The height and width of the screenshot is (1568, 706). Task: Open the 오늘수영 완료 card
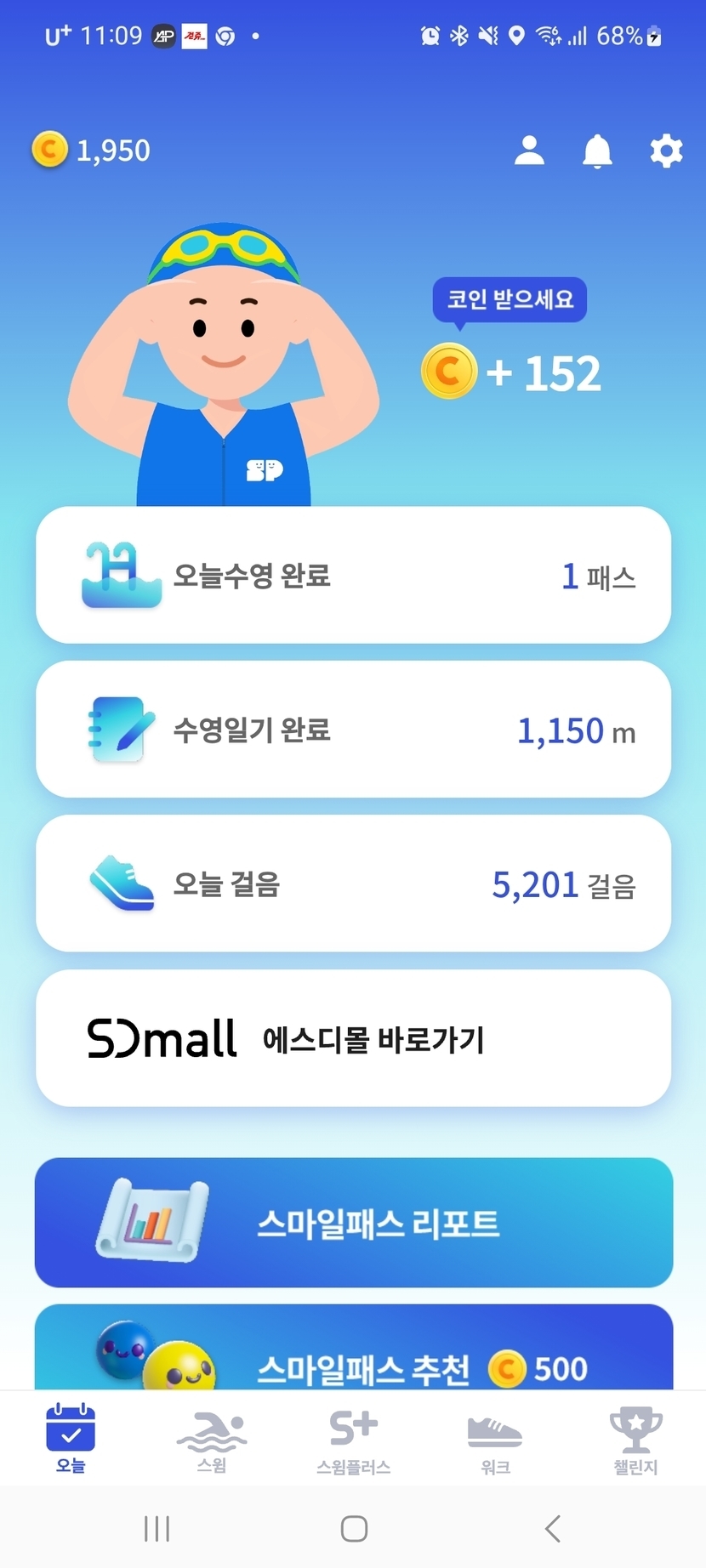click(353, 576)
